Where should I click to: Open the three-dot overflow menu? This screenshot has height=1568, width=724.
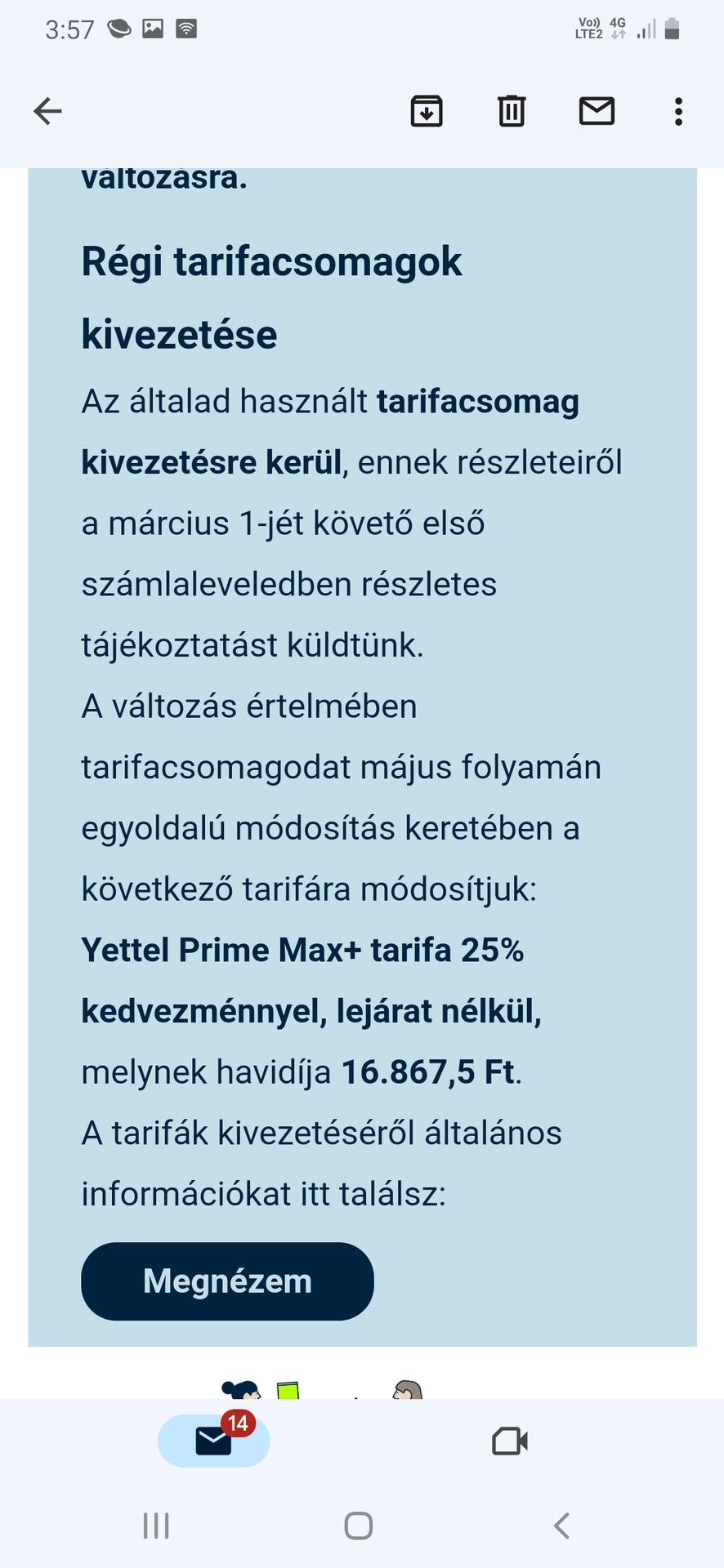(x=678, y=111)
